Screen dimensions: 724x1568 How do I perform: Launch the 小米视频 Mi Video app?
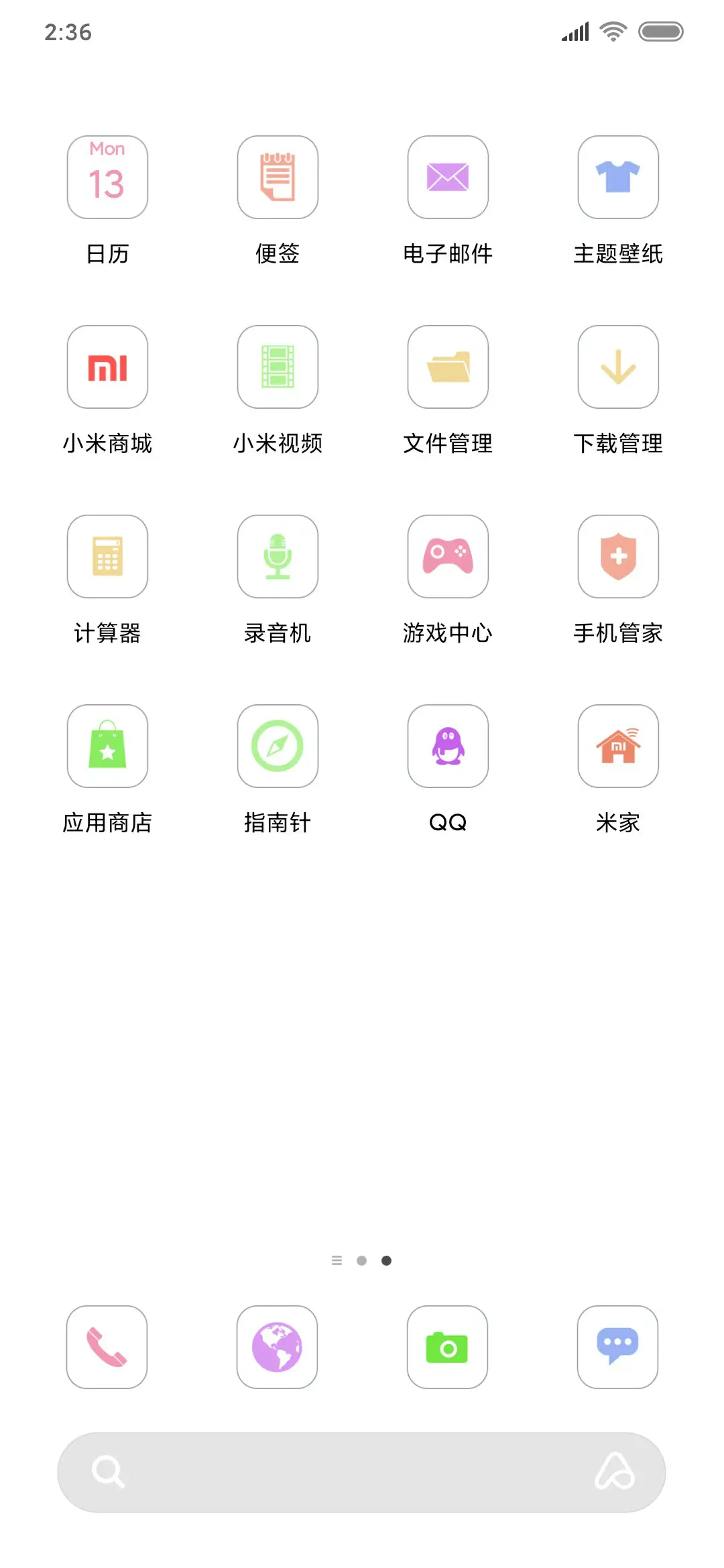tap(278, 367)
